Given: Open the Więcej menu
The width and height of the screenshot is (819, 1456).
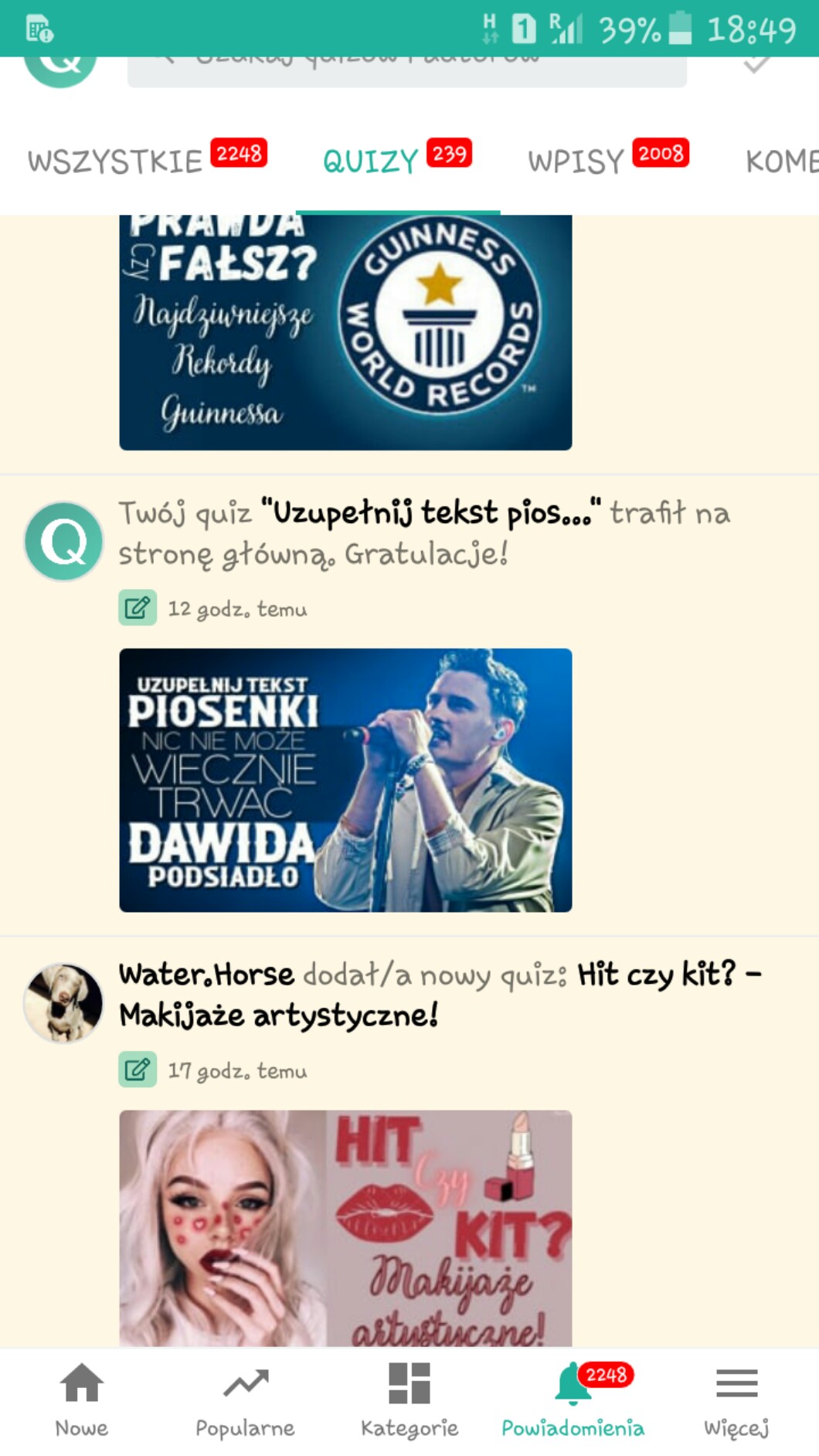Looking at the screenshot, I should pos(736,1400).
